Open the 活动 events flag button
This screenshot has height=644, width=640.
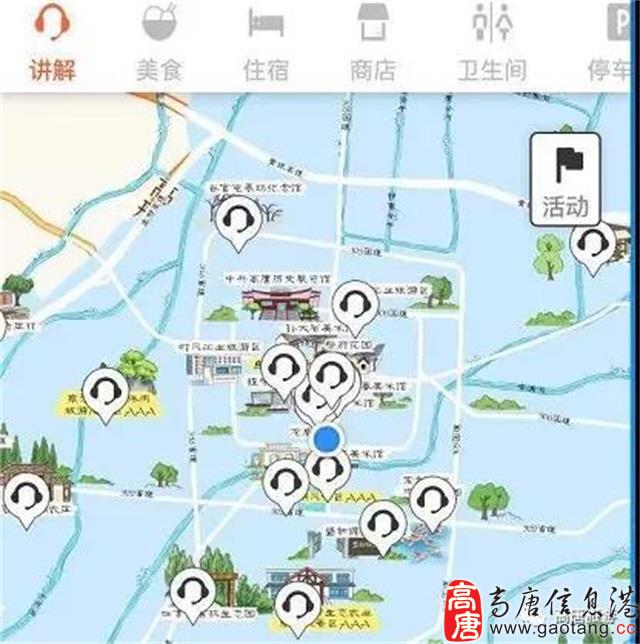click(x=565, y=182)
